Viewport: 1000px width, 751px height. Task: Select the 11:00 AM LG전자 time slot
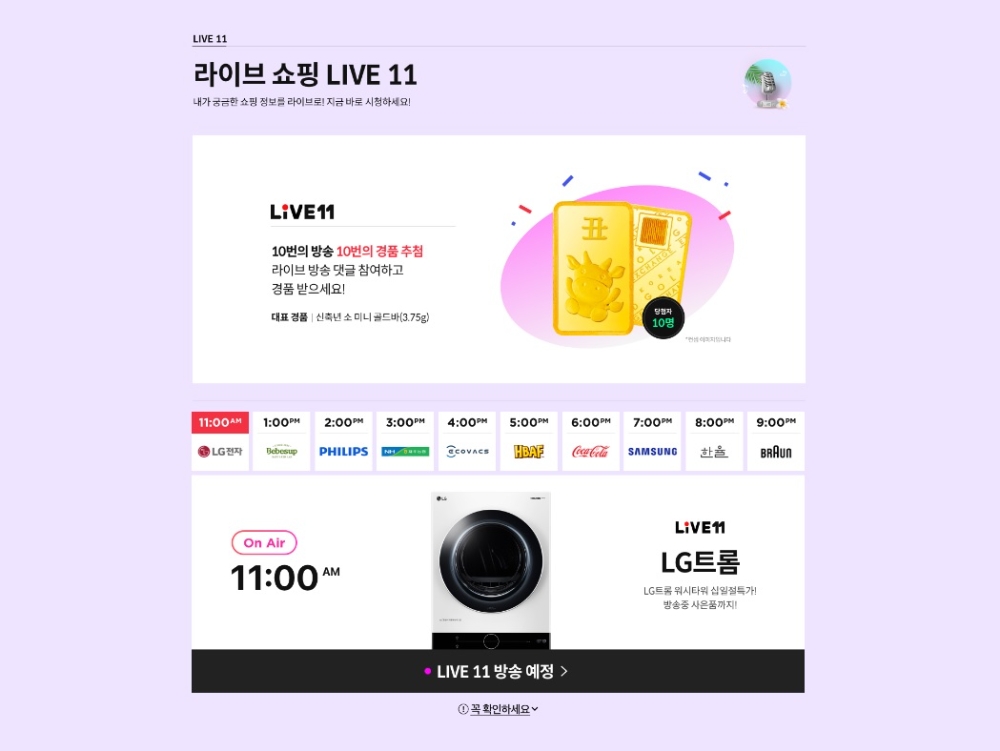click(x=221, y=441)
